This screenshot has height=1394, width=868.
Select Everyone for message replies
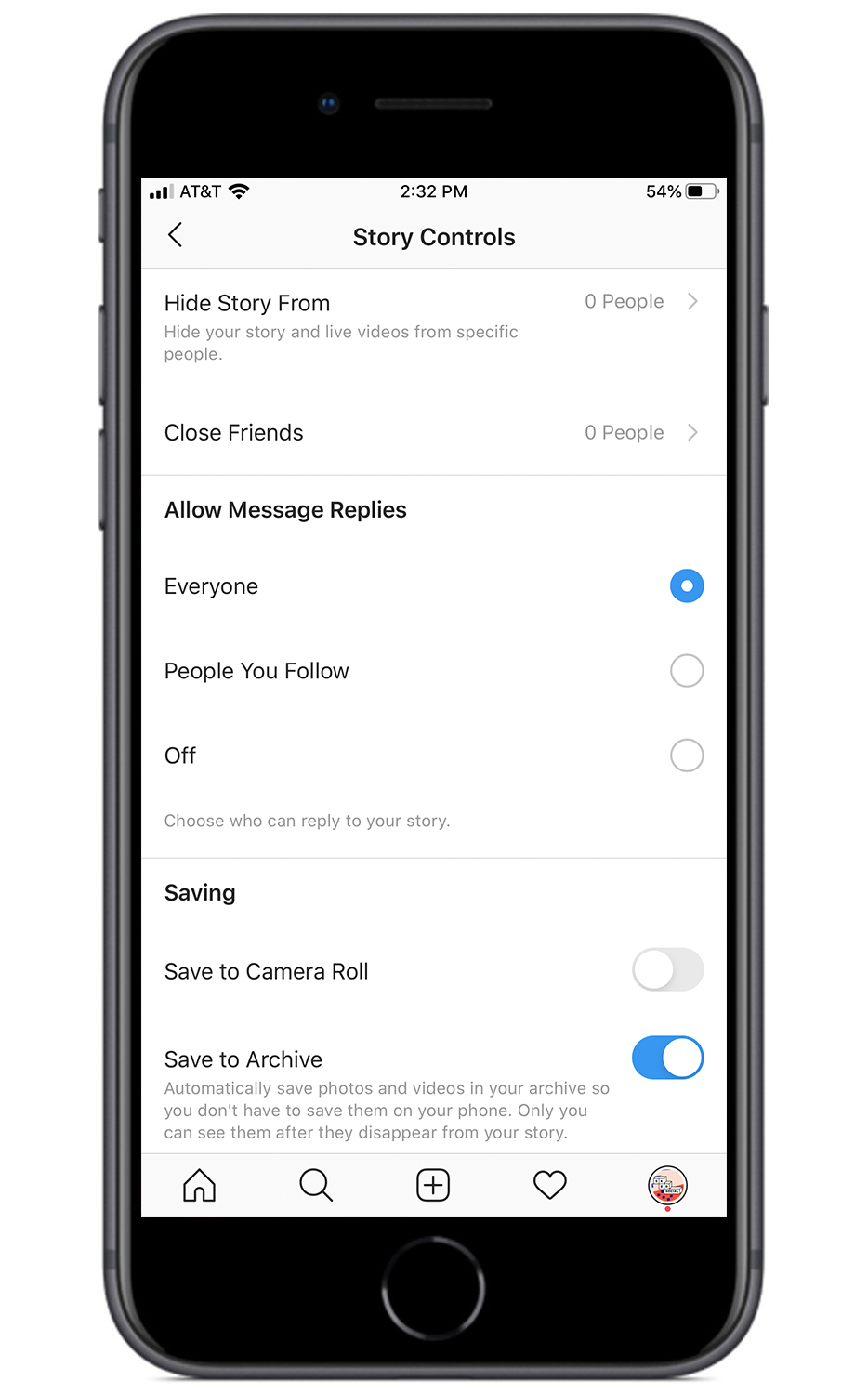tap(686, 586)
